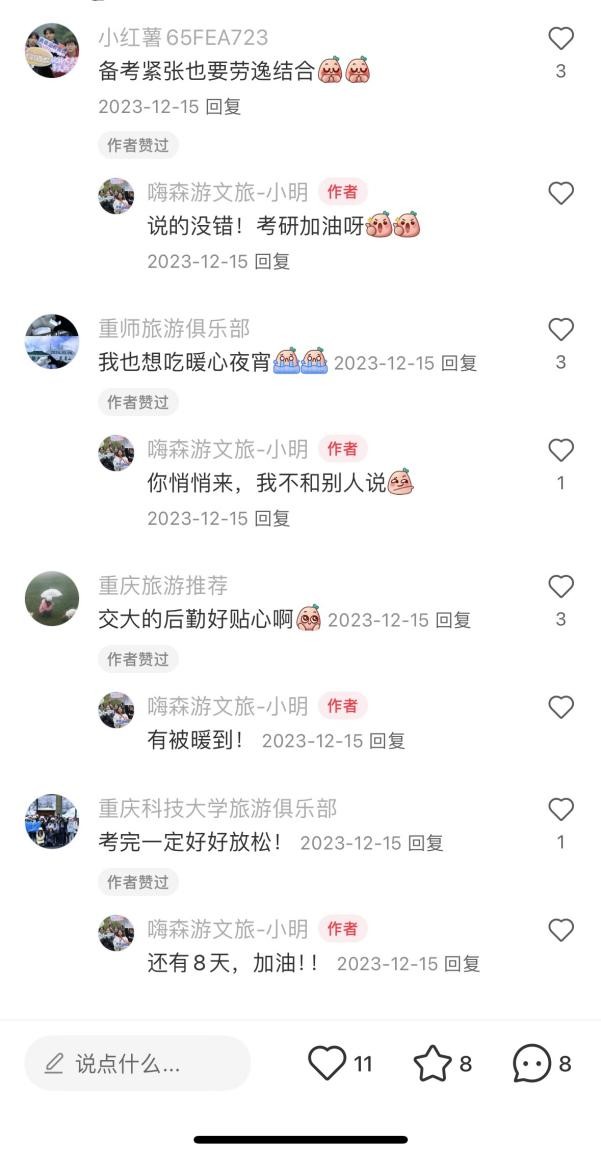Like author's reply 说的没错！考研加油呀
Screen dimensions: 601x1156
coord(561,194)
